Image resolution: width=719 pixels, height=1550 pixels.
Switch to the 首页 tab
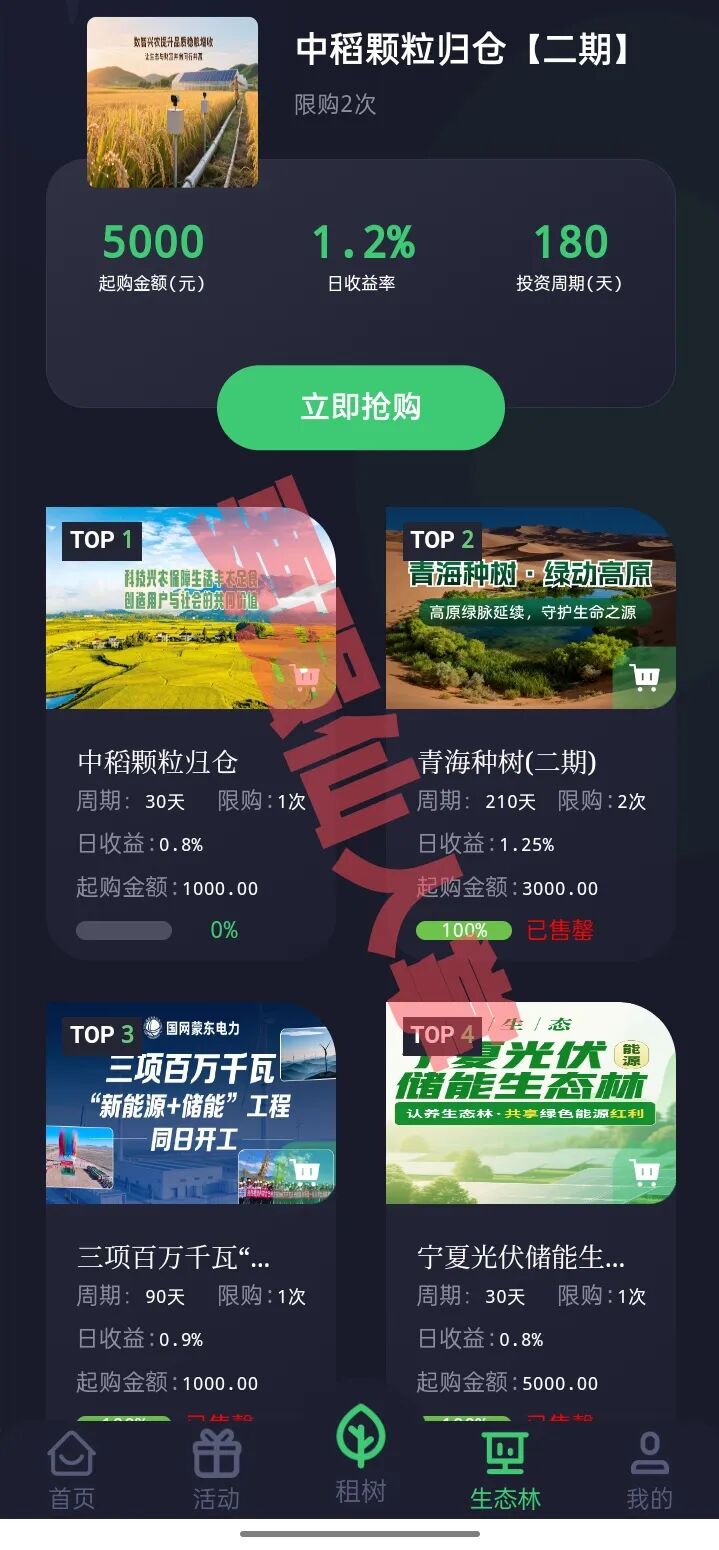[x=72, y=1470]
